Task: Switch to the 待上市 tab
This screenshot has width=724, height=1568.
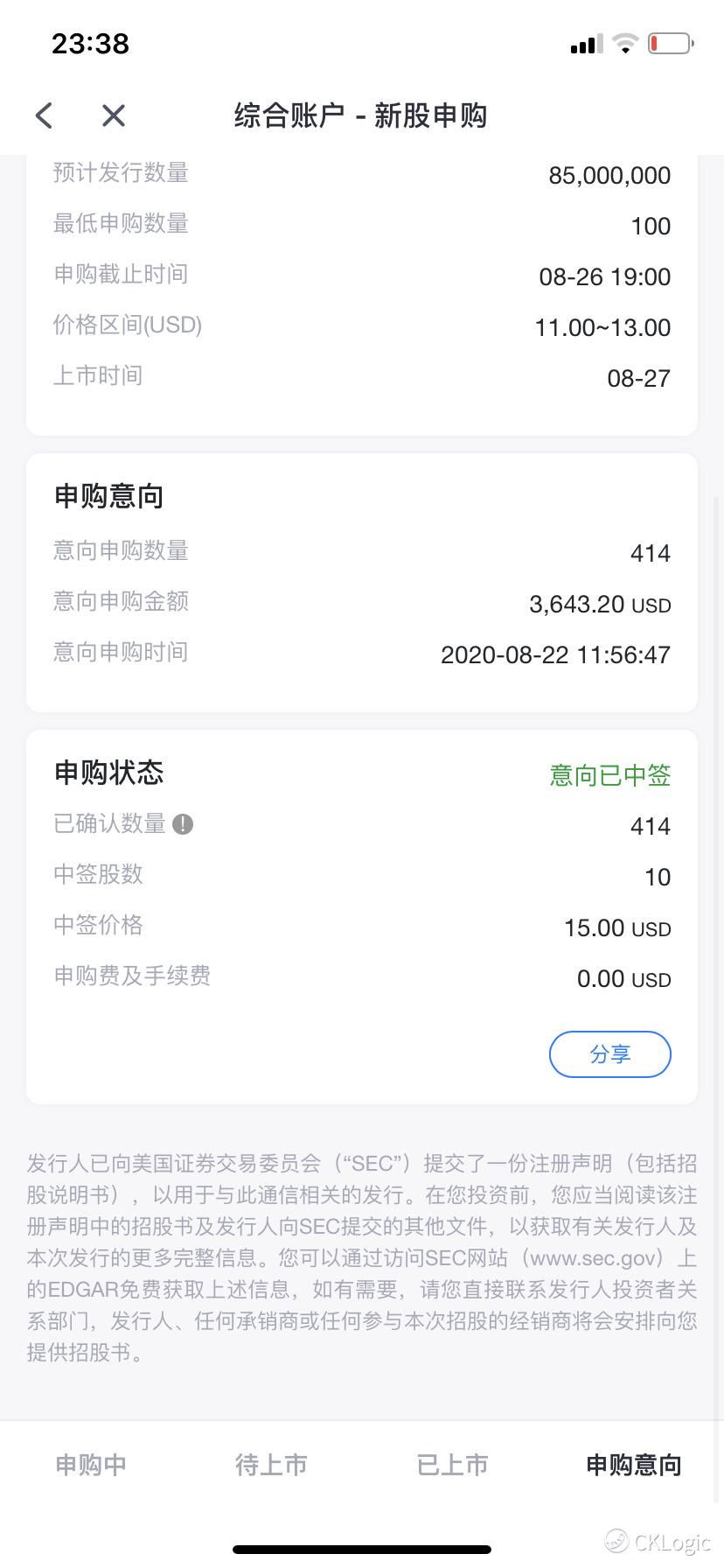Action: [x=271, y=1465]
